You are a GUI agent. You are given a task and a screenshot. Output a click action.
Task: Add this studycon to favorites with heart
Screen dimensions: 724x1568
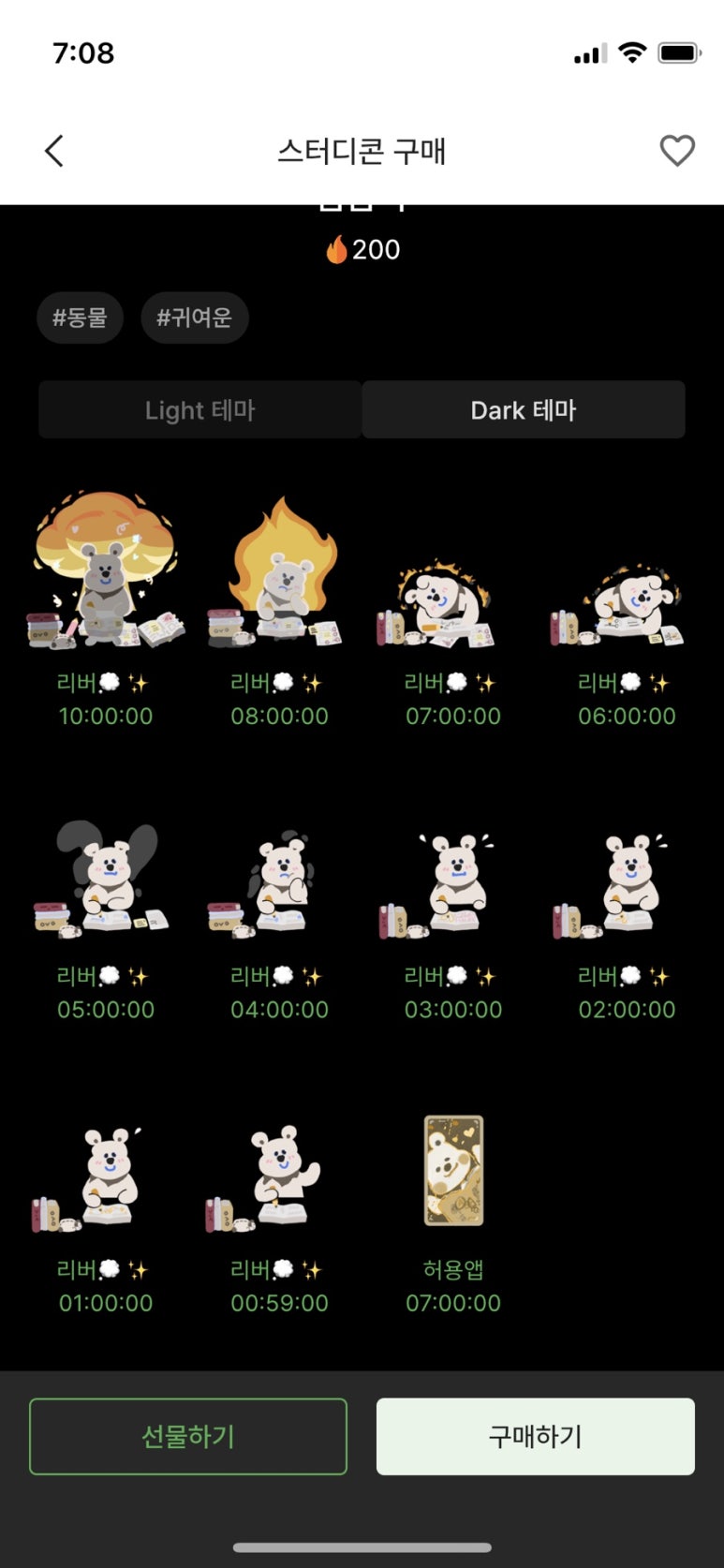click(677, 151)
